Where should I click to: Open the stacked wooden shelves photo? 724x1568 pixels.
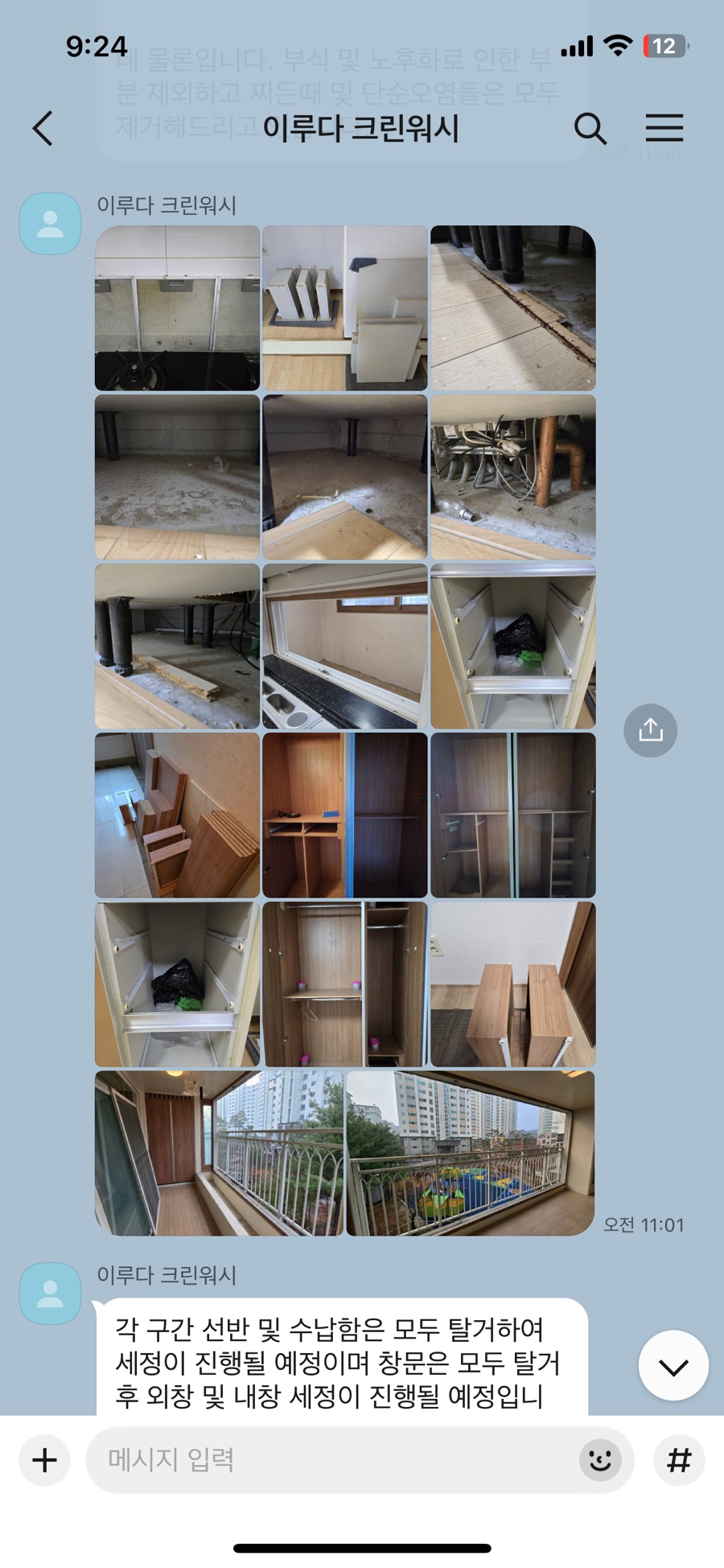pyautogui.click(x=177, y=815)
